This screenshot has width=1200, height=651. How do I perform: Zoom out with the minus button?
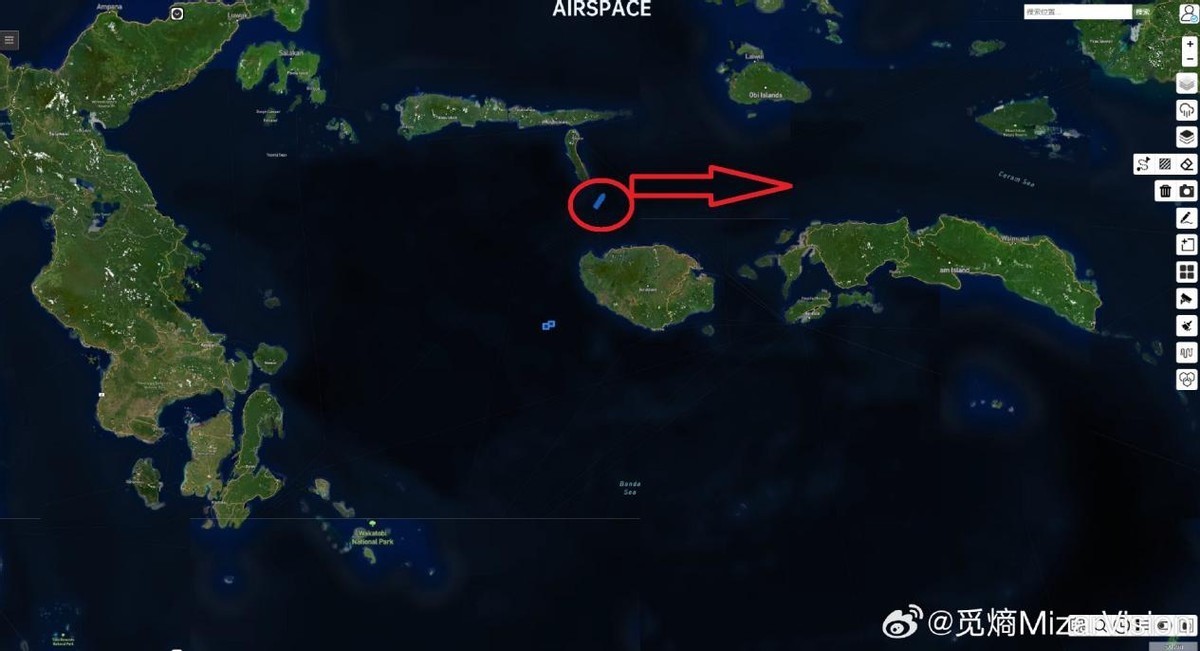[x=1188, y=61]
